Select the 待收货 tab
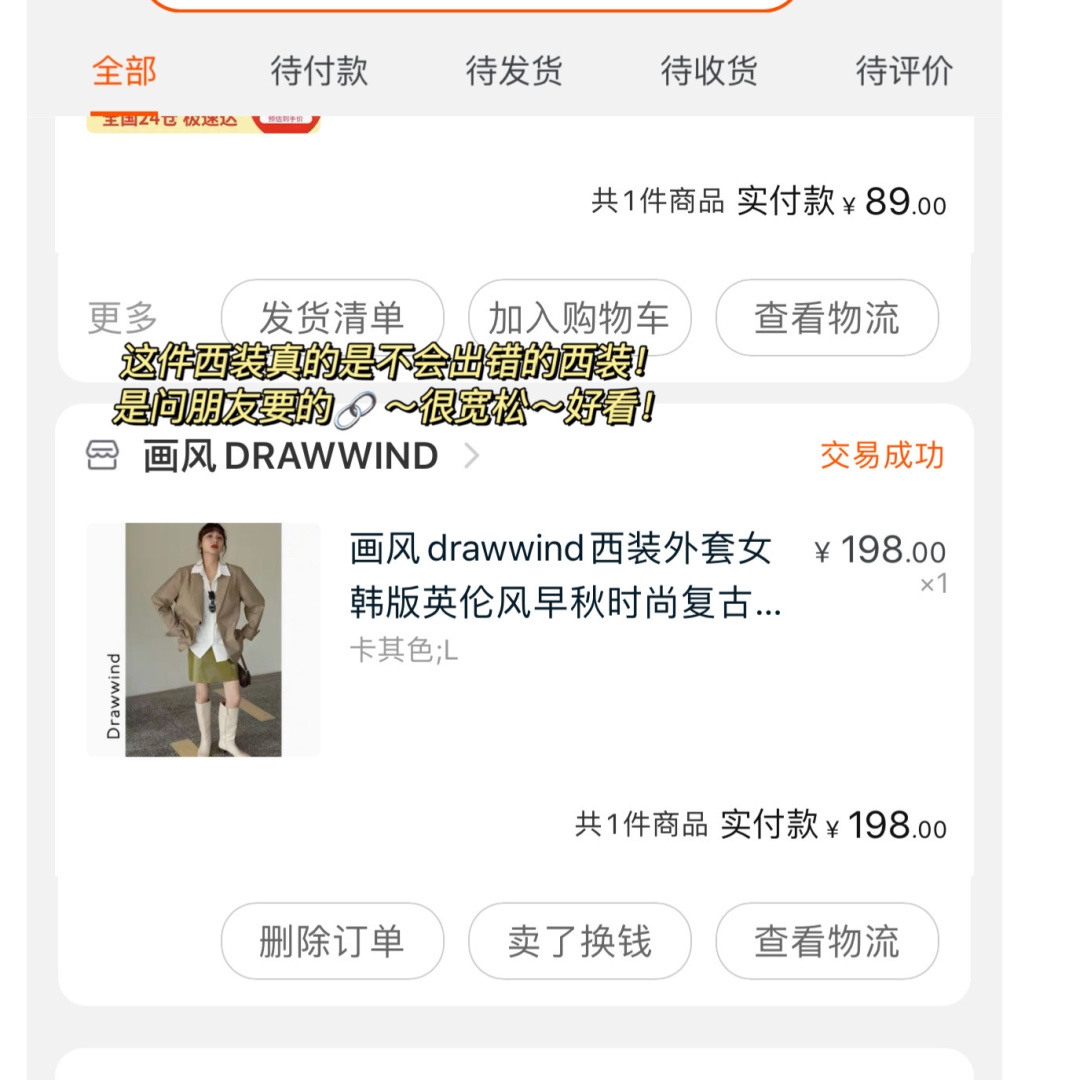 [709, 71]
